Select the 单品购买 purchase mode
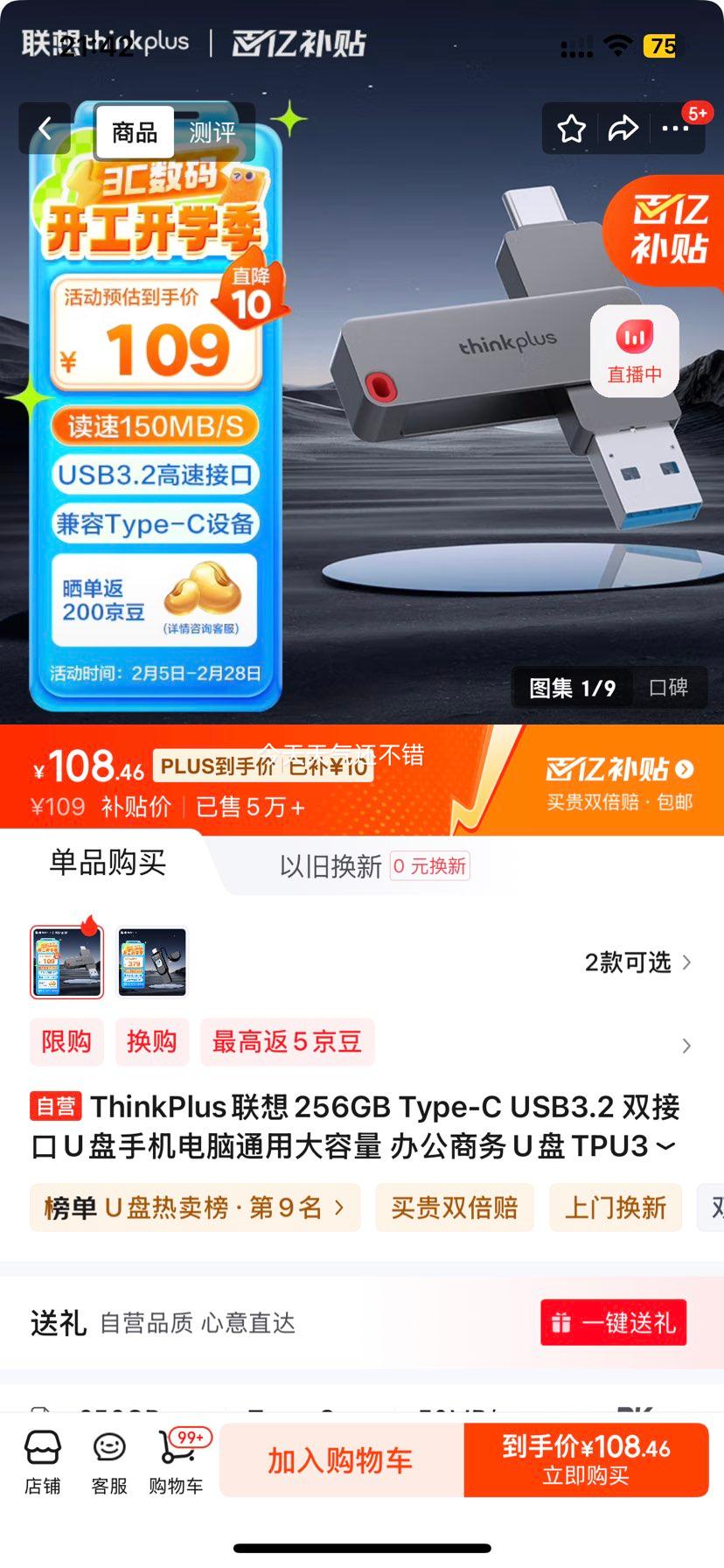Screen dimensions: 724x1568 click(108, 864)
